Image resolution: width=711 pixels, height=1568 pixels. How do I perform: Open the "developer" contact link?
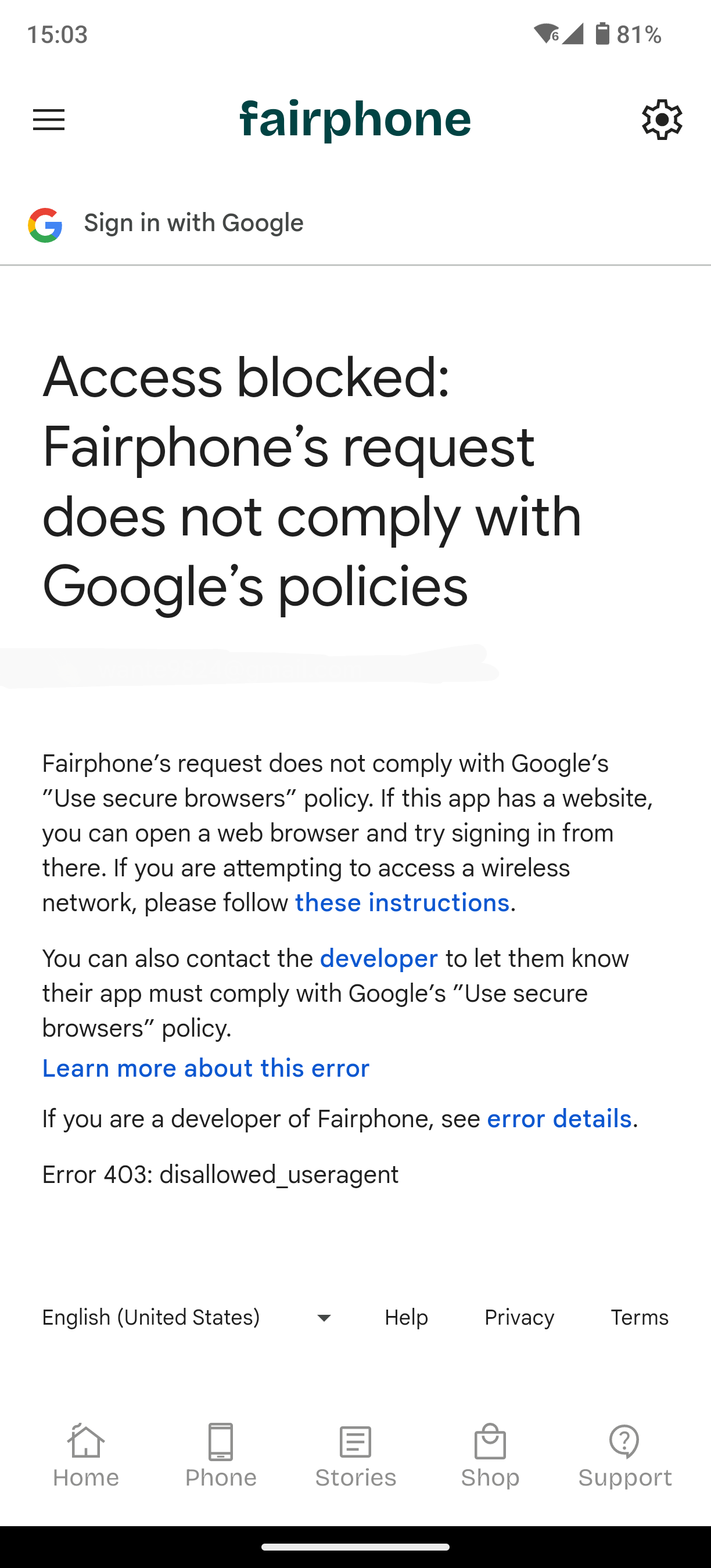tap(379, 959)
